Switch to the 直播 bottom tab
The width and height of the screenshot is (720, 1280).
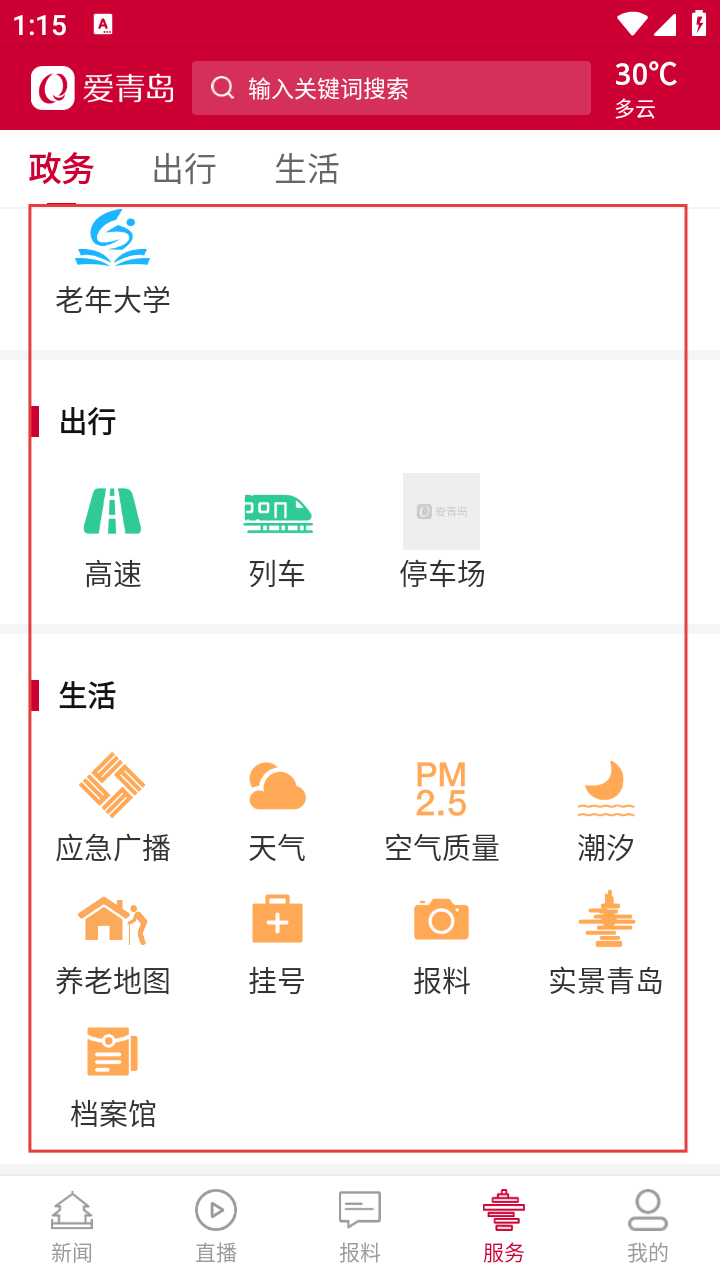pyautogui.click(x=216, y=1226)
